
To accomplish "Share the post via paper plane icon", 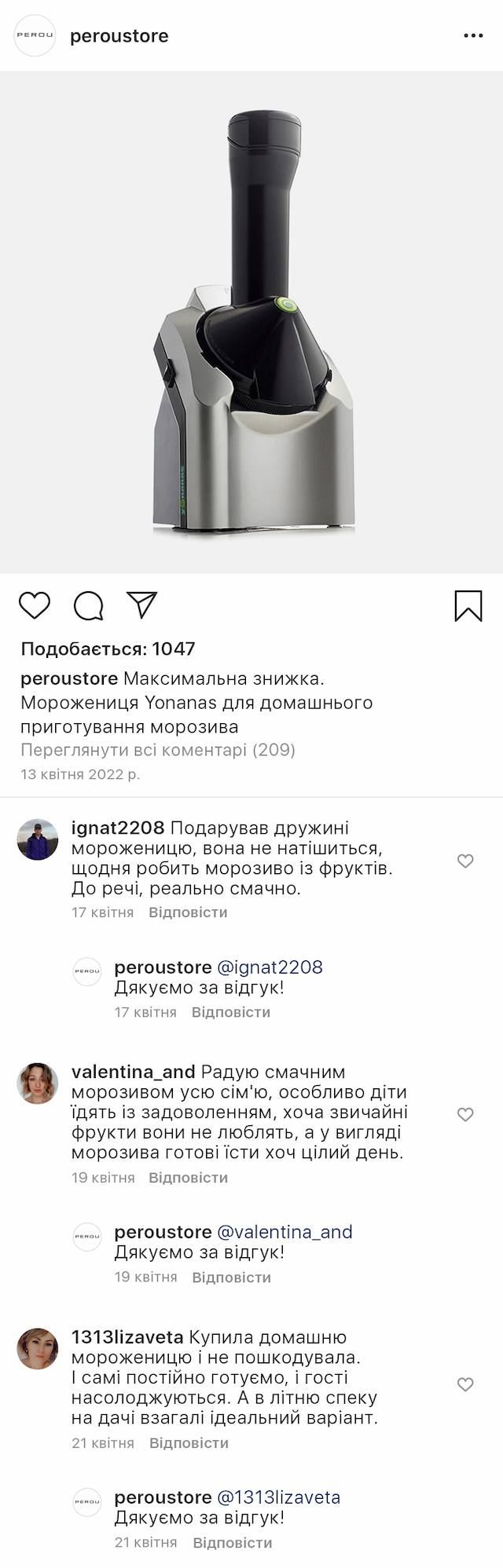I will (142, 605).
